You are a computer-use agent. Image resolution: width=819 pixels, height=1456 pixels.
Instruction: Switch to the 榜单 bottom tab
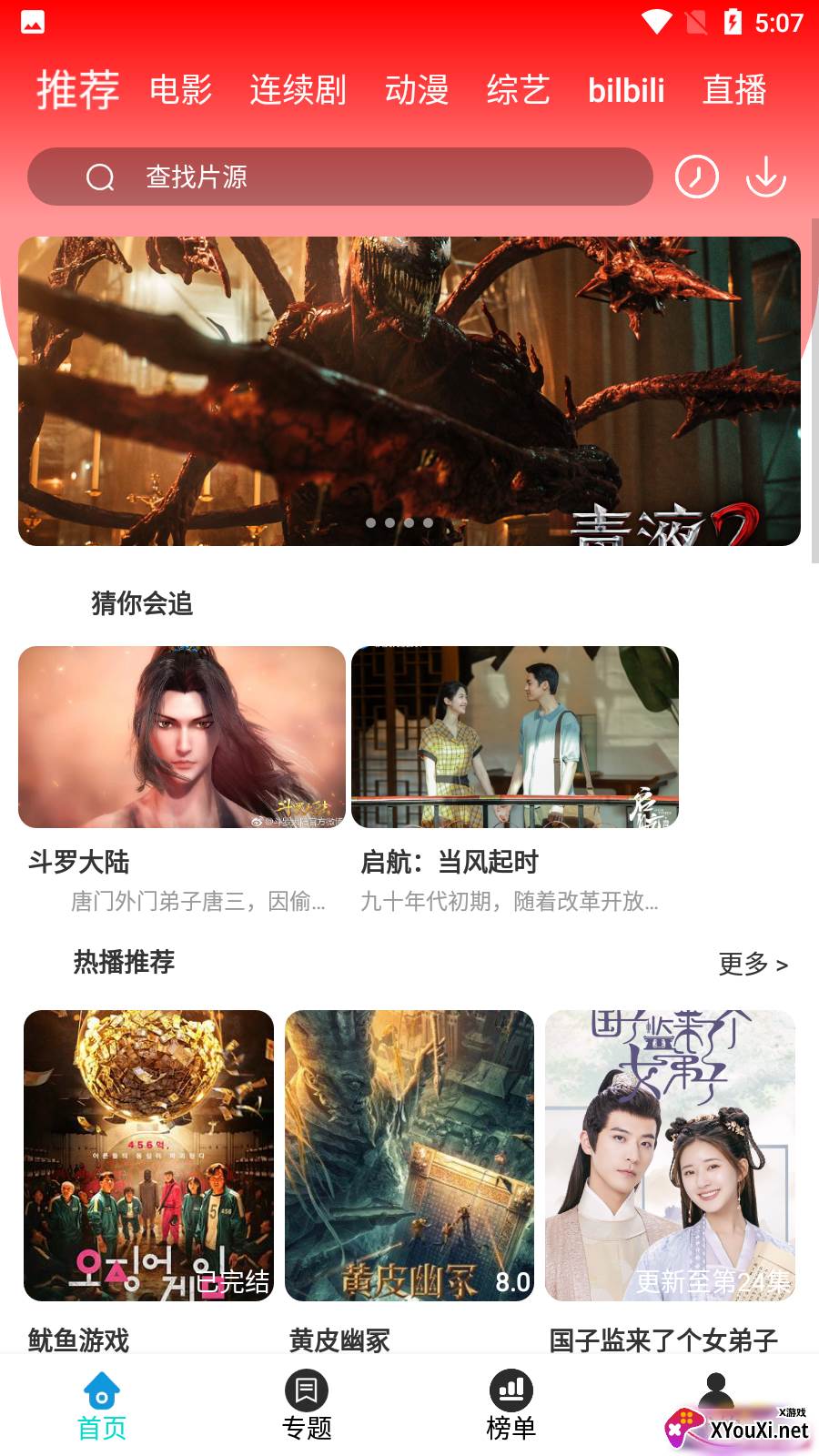(511, 1406)
